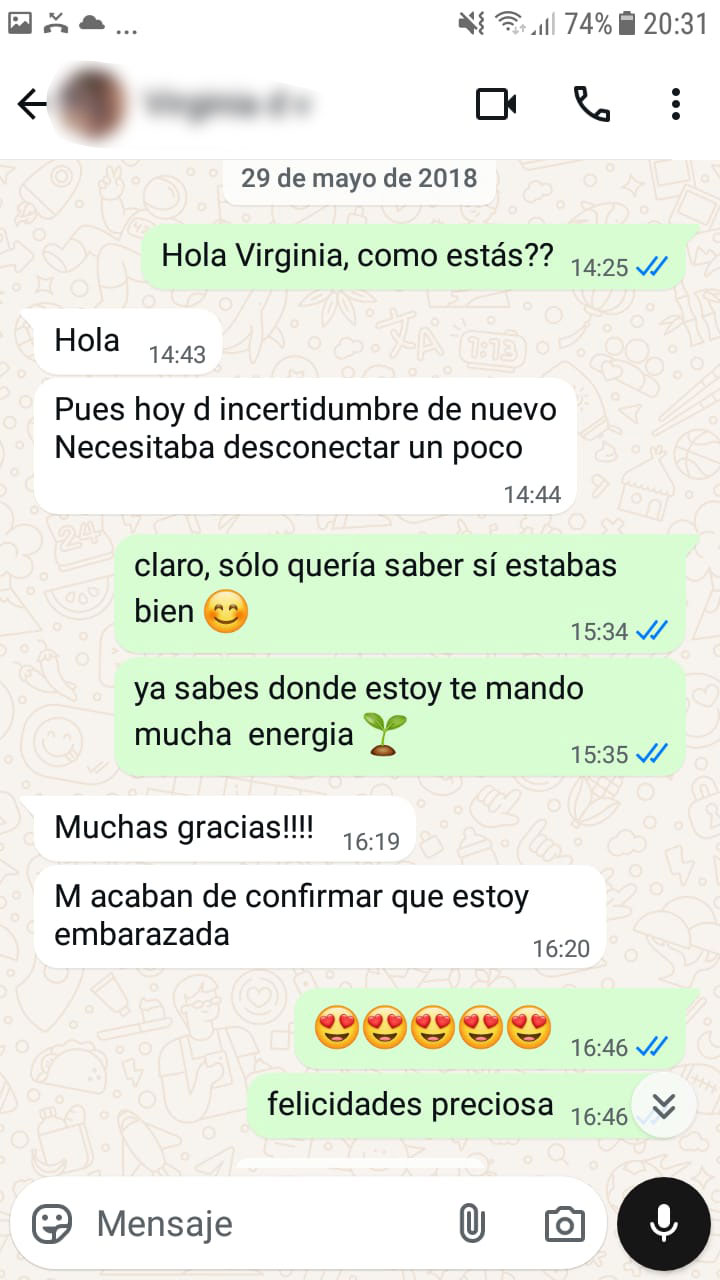This screenshot has width=720, height=1280.
Task: Attach a file with the paperclip
Action: (x=471, y=1223)
